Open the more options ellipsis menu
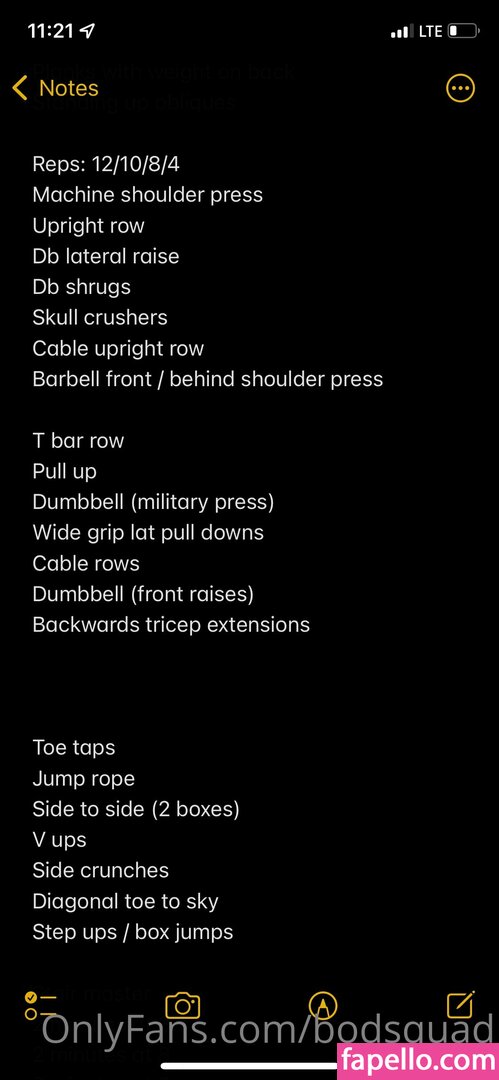 tap(460, 88)
